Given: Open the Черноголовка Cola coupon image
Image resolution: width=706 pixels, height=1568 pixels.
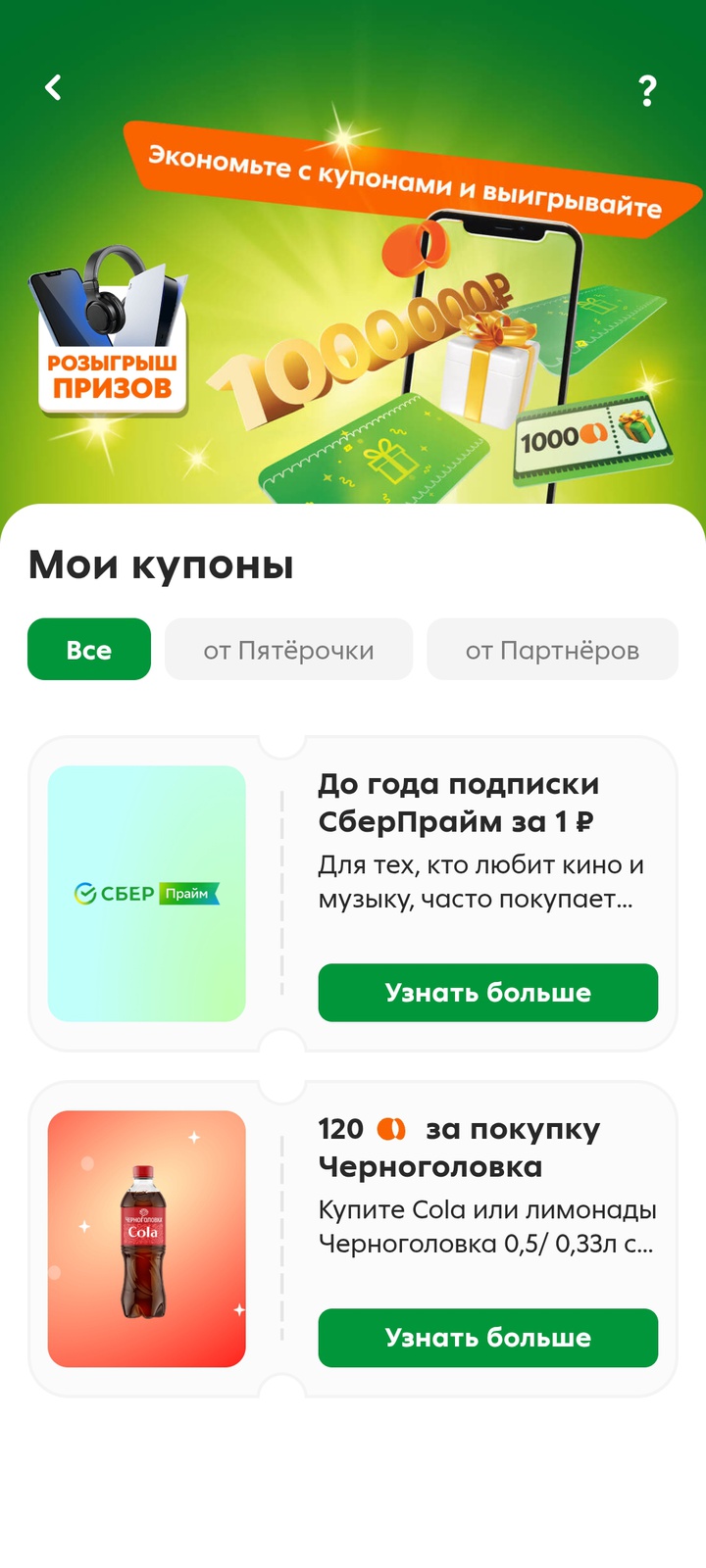Looking at the screenshot, I should (x=147, y=1239).
